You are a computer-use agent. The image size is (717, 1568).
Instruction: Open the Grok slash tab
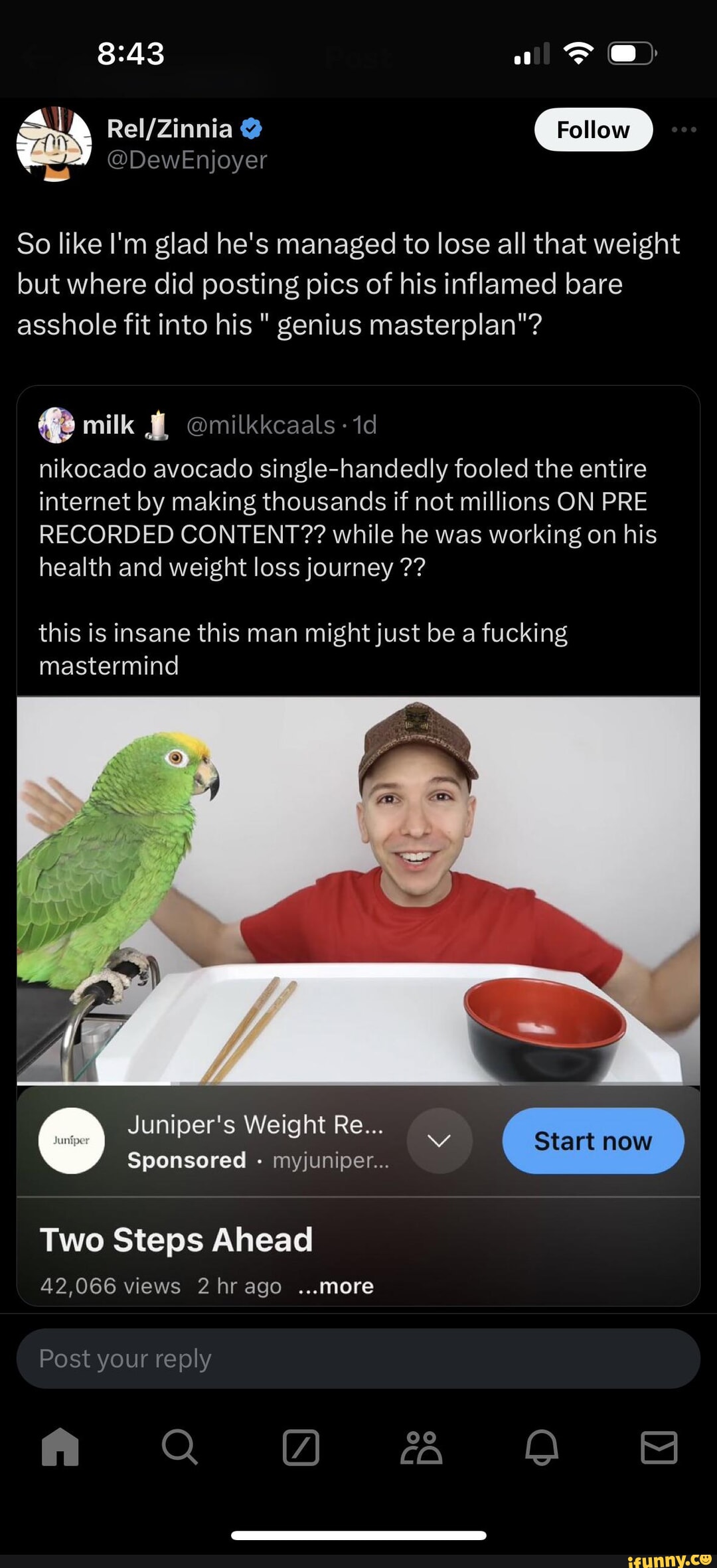tap(301, 1447)
